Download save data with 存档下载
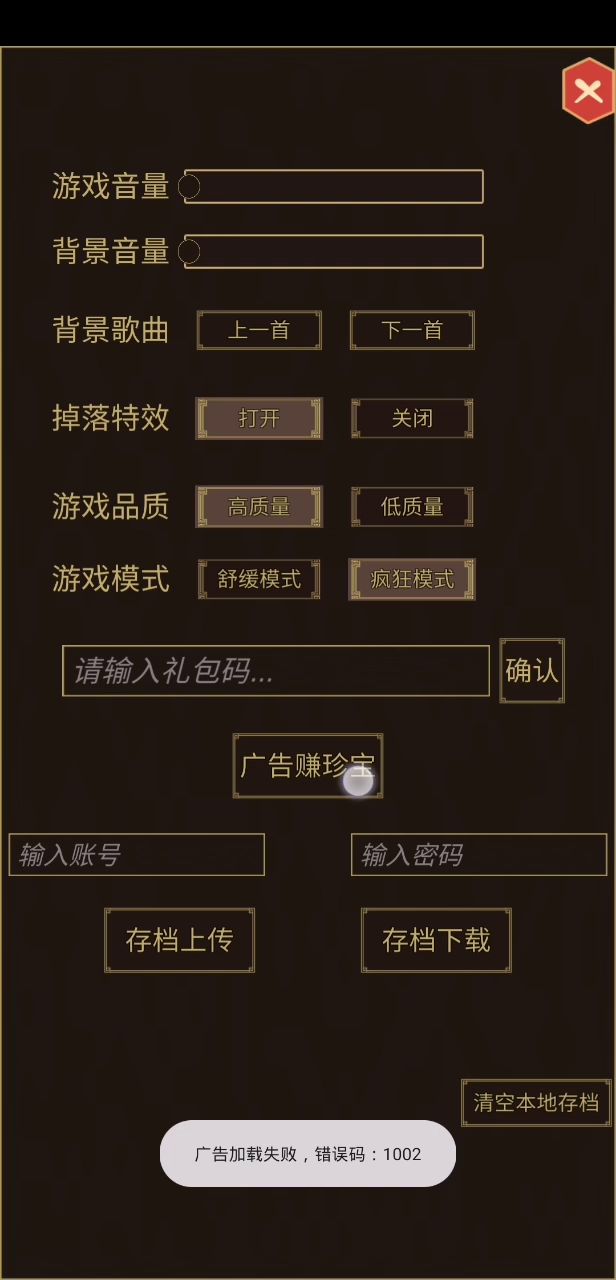616x1280 pixels. pos(436,940)
